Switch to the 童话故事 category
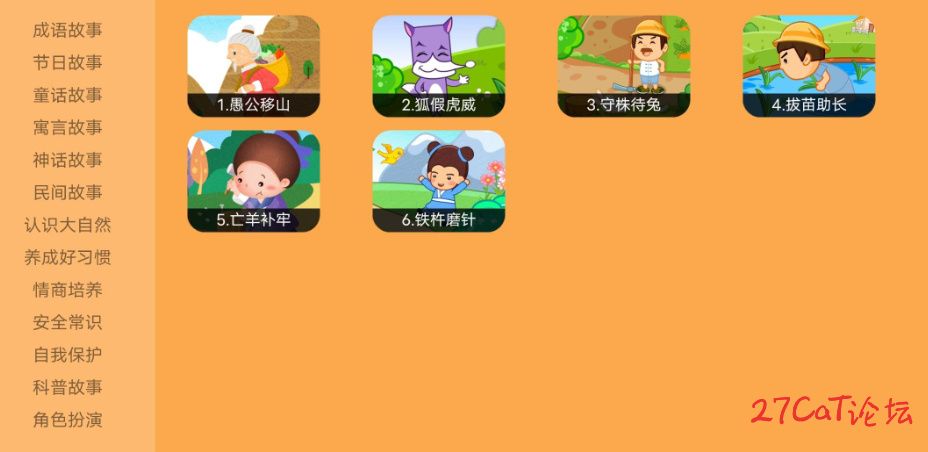The image size is (928, 452). click(x=67, y=95)
